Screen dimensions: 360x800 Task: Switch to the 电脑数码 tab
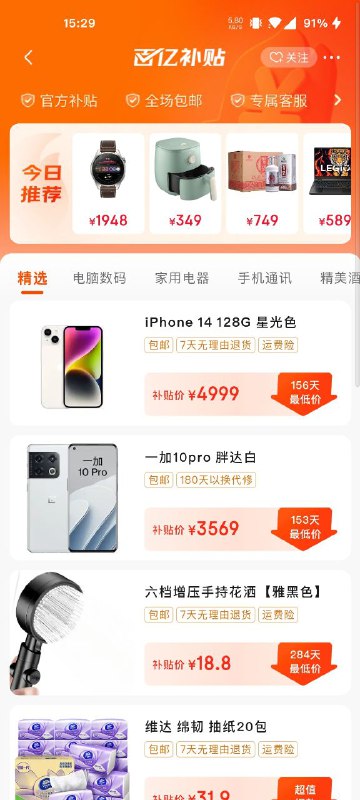pos(99,279)
